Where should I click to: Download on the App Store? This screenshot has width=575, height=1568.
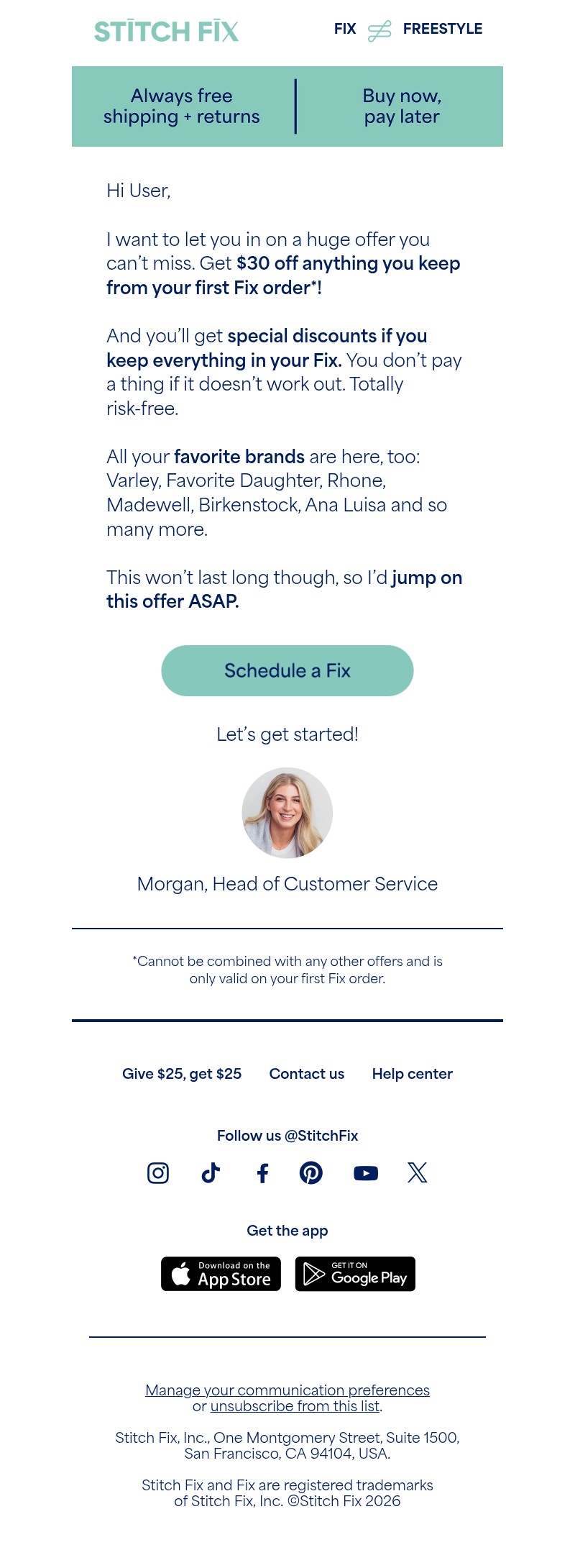tap(221, 1274)
